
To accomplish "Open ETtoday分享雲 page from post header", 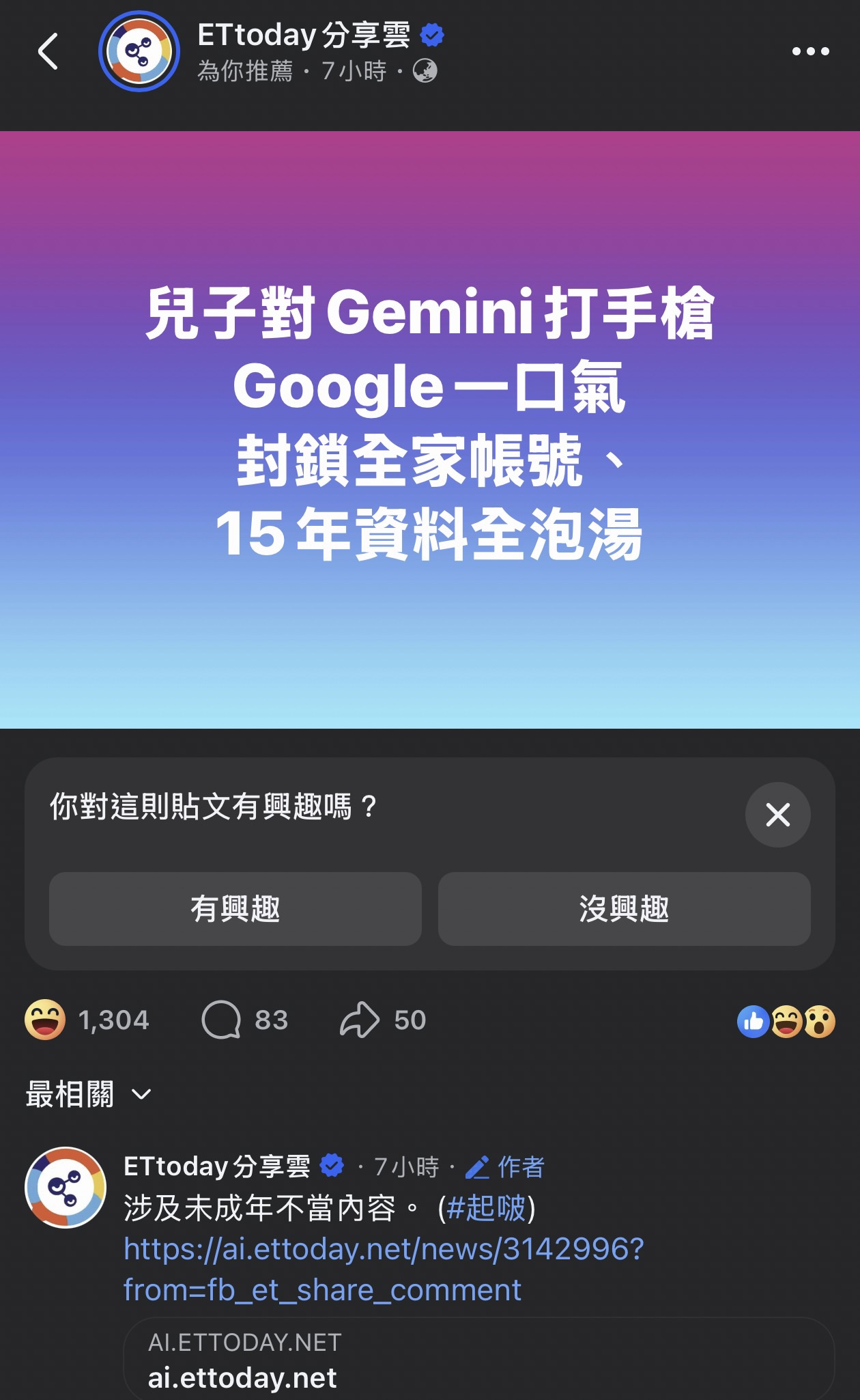I will tap(303, 35).
